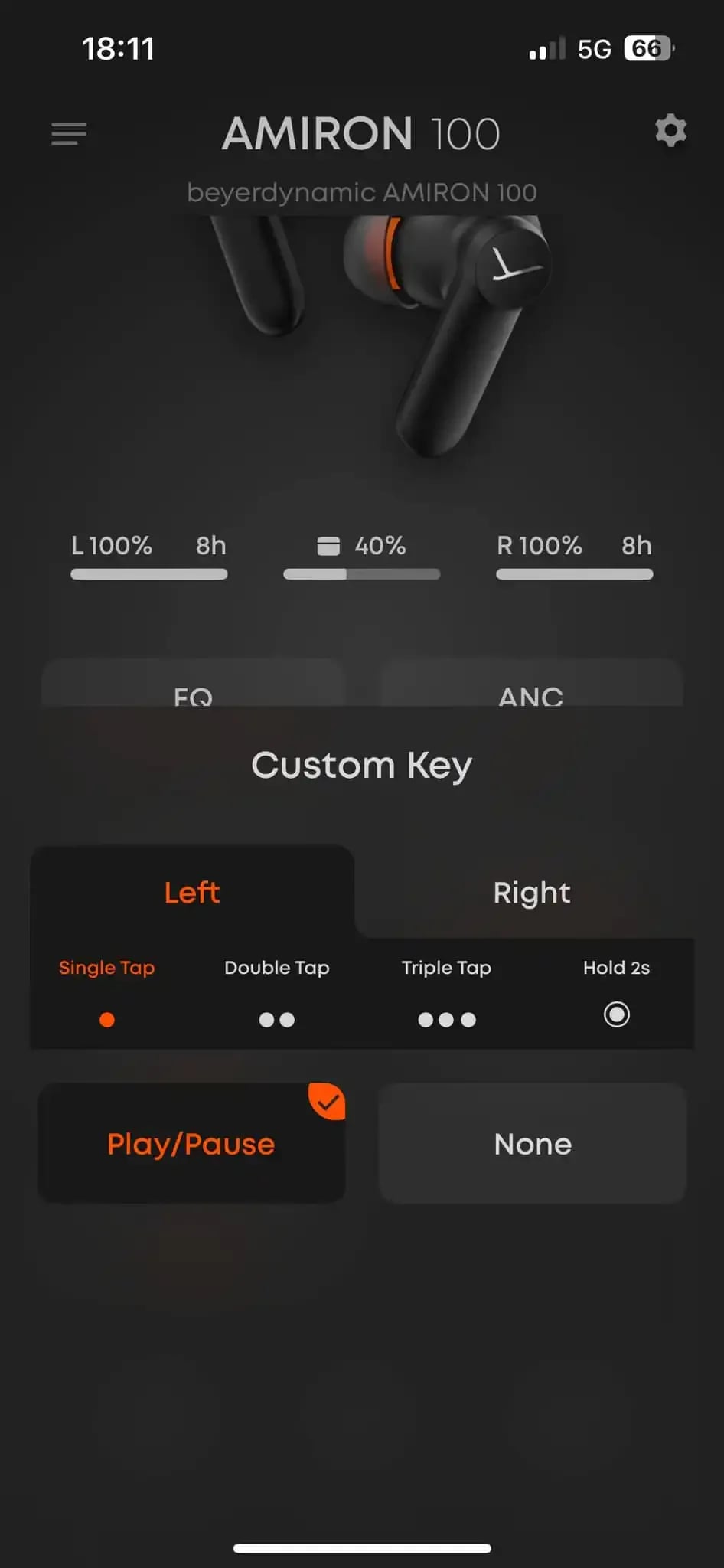Set the gesture action to None
The width and height of the screenshot is (724, 1568).
[x=533, y=1143]
